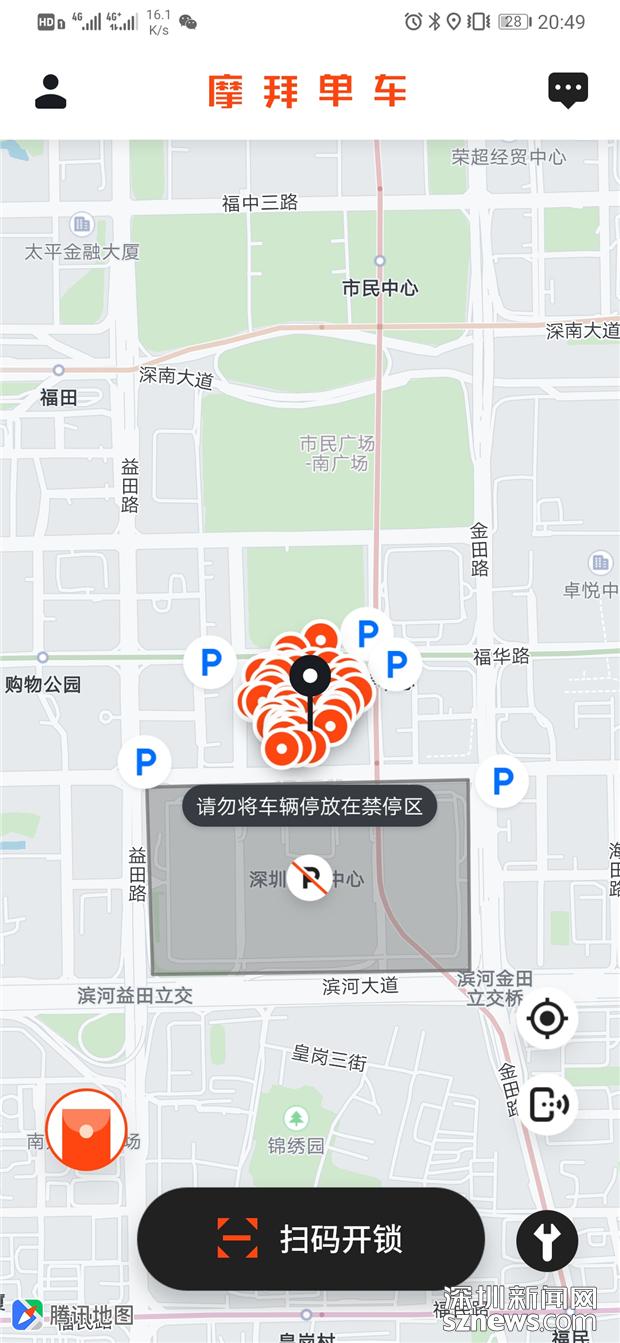
Task: Open the user profile icon
Action: 50,91
